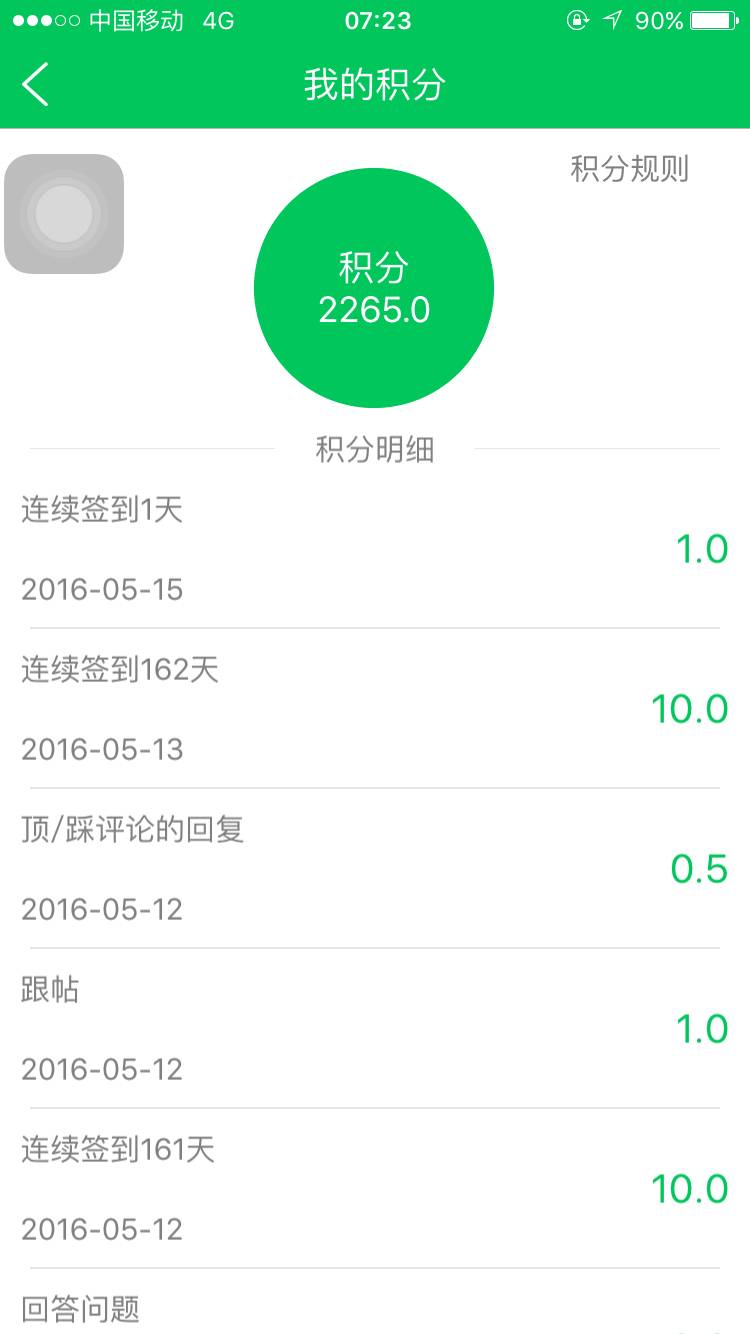Go back from the 我的积分 page
This screenshot has height=1334, width=750.
tap(36, 85)
